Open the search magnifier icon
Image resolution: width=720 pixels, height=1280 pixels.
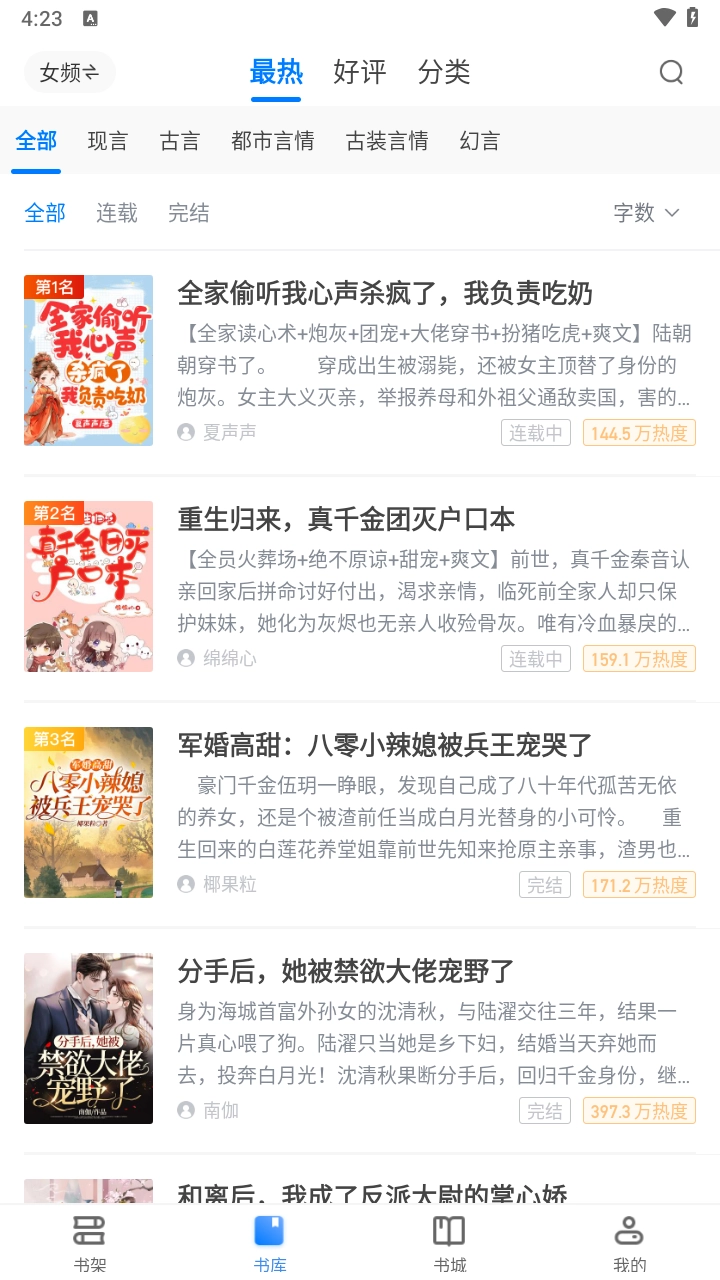point(671,72)
